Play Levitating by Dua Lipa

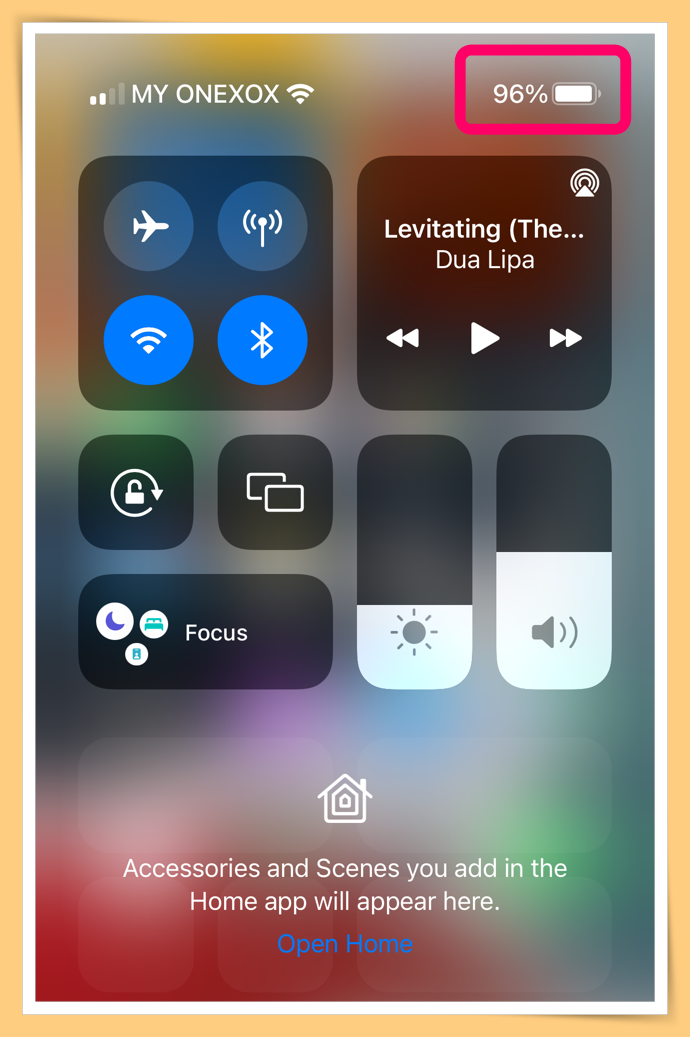pos(484,338)
